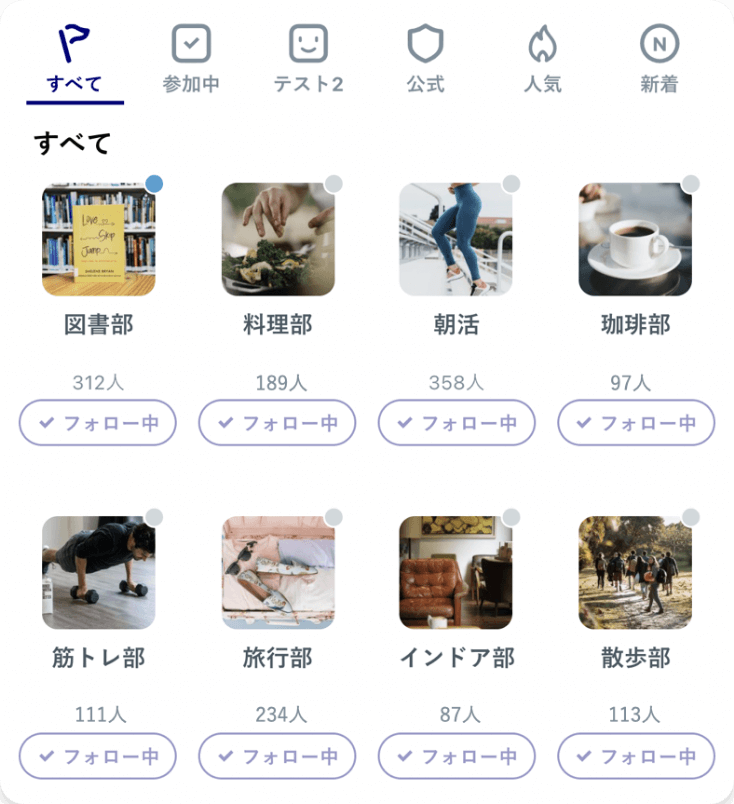Open the 朝活 community thumbnail
The height and width of the screenshot is (804, 734).
pos(455,240)
